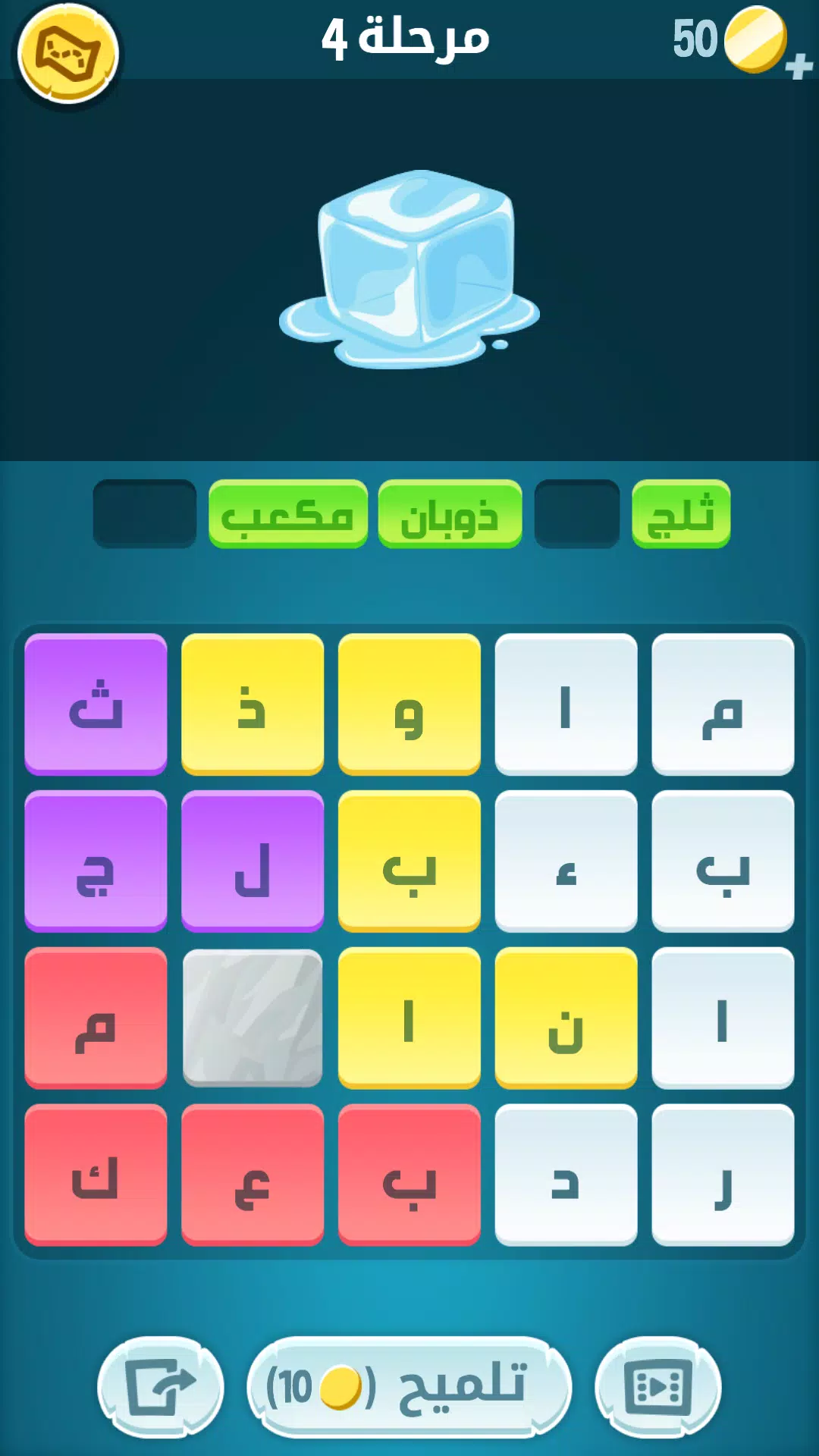Select the white د letter tile
This screenshot has width=819, height=1456.
coord(566,1174)
